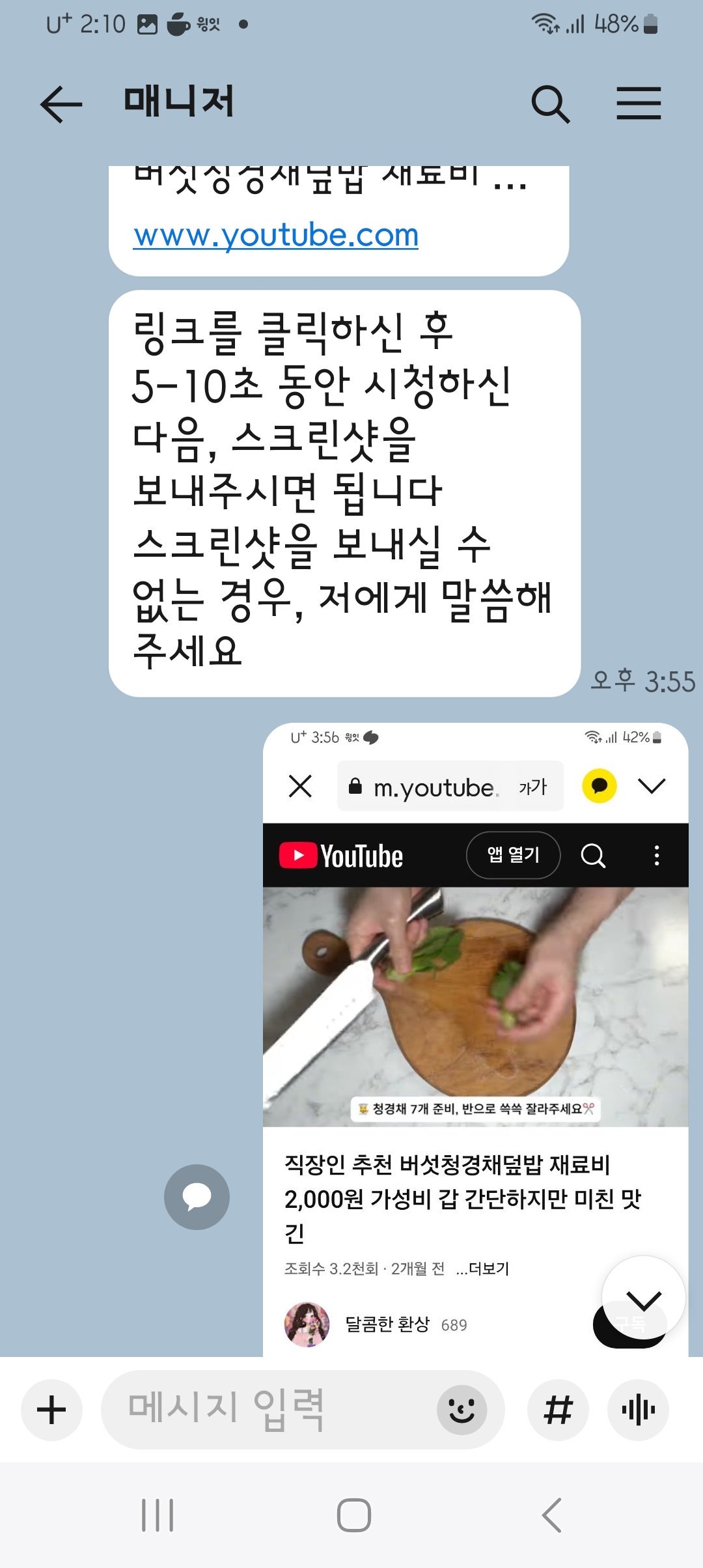Open the plus attachment menu
Image resolution: width=703 pixels, height=1568 pixels.
pos(51,1410)
